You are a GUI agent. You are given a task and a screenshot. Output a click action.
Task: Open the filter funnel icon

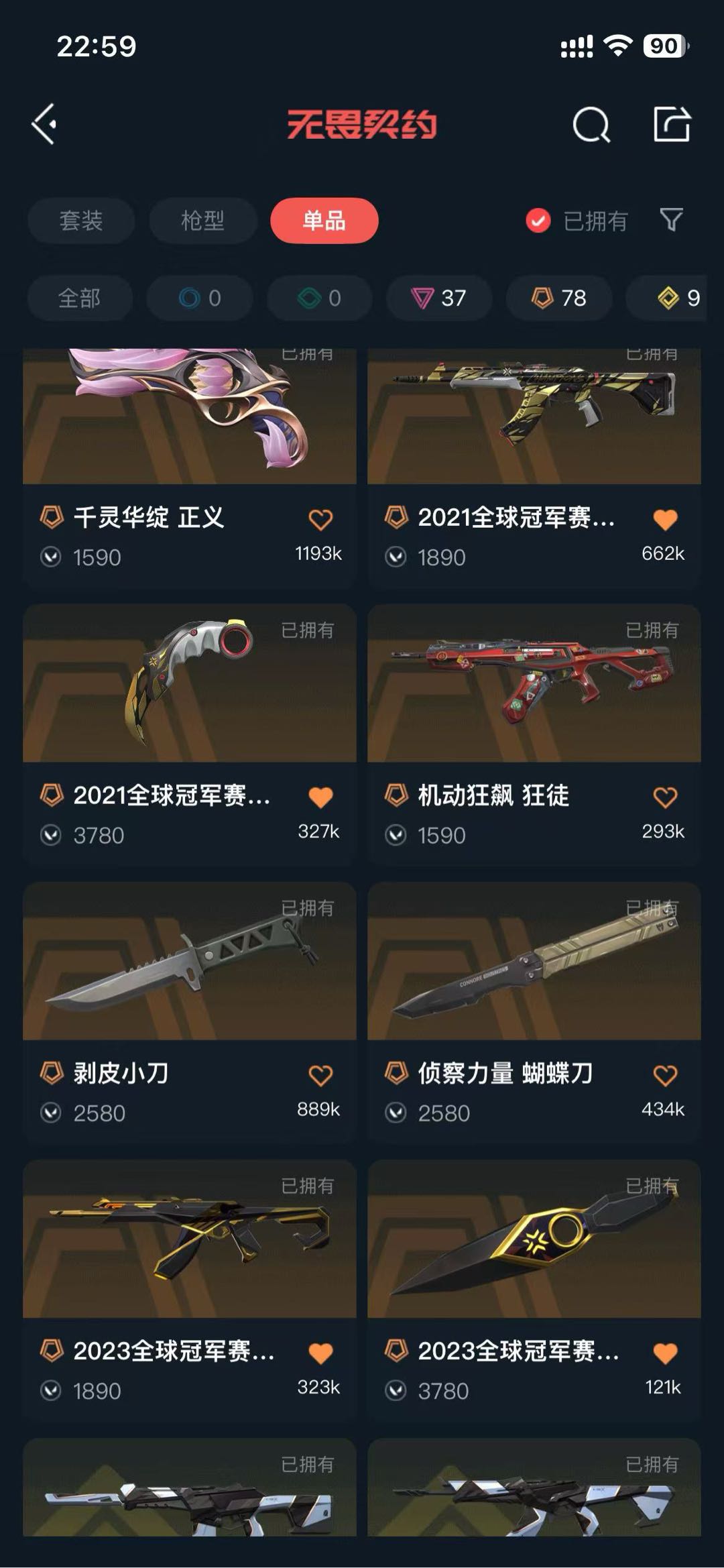click(x=671, y=220)
